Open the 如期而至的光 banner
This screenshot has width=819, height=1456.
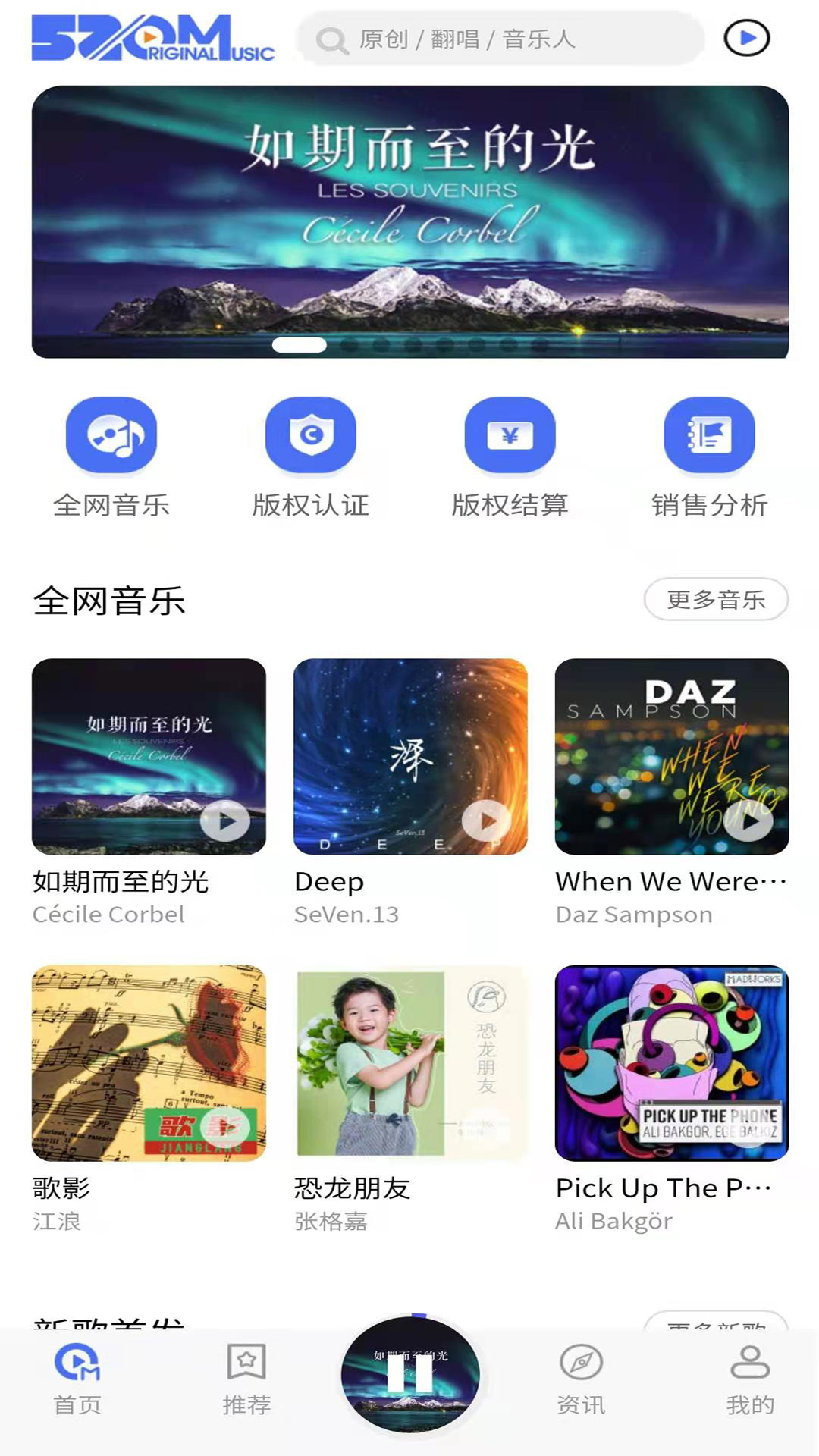(409, 221)
